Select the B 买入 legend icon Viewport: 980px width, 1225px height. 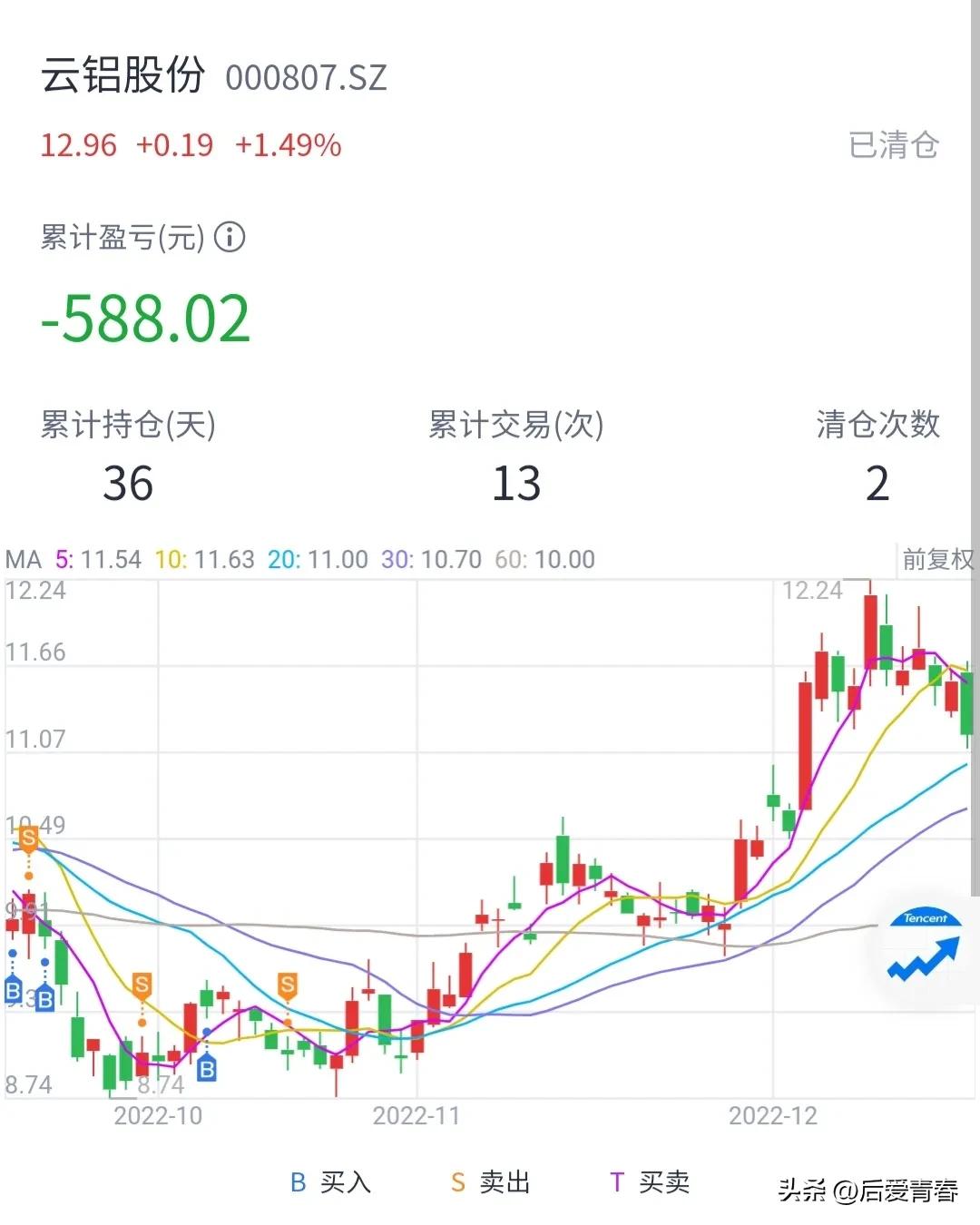pyautogui.click(x=298, y=1183)
